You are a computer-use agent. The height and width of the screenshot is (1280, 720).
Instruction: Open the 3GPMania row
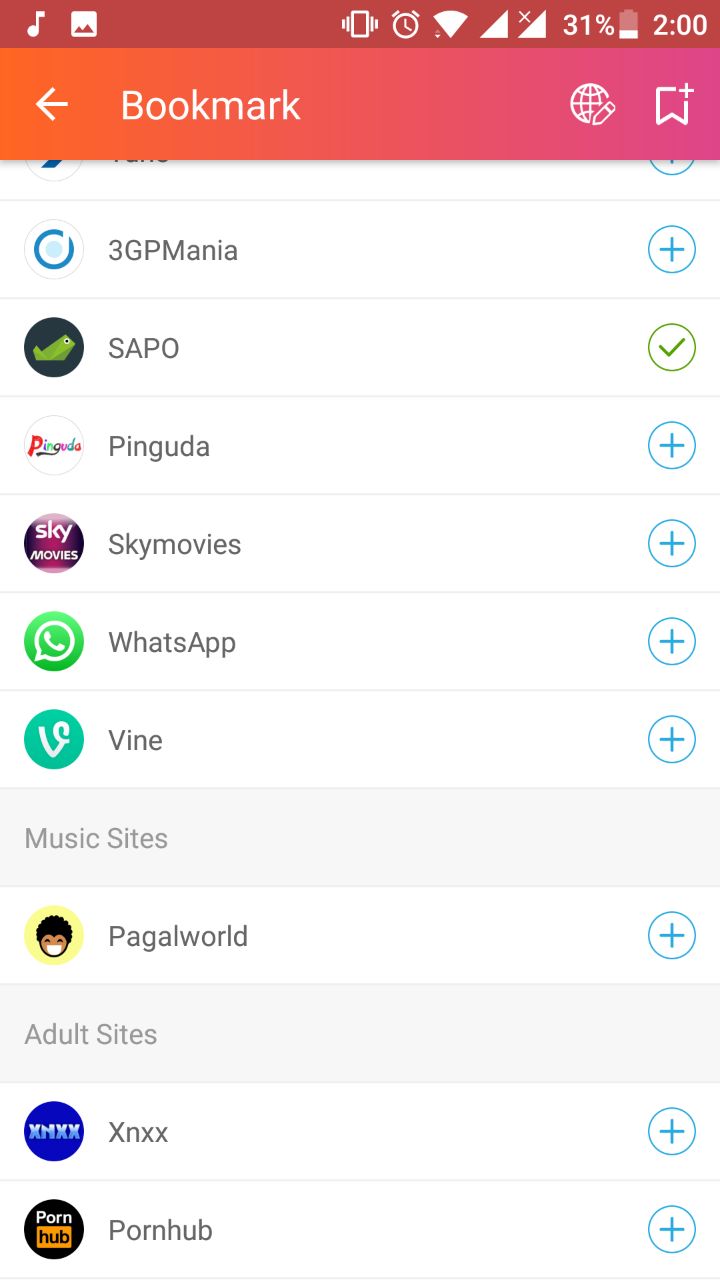click(x=360, y=250)
